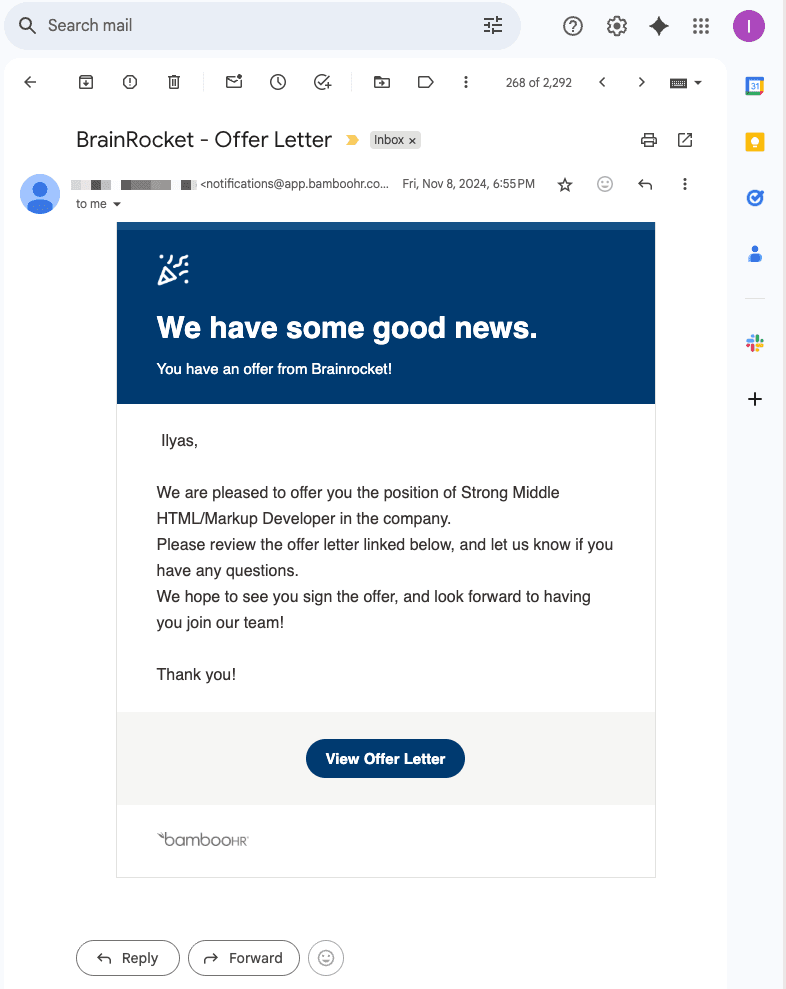Tap View Offer Letter button
Screen dimensions: 786x989
[385, 759]
